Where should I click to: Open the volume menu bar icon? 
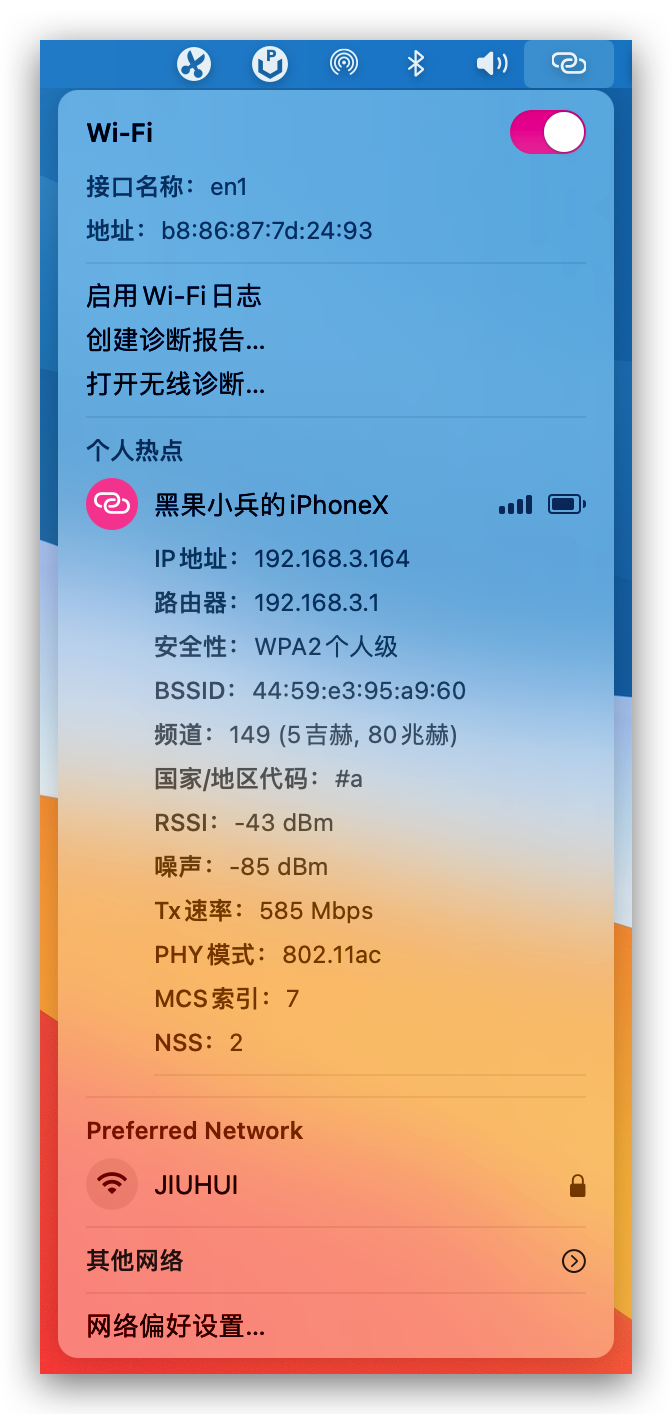click(x=492, y=64)
